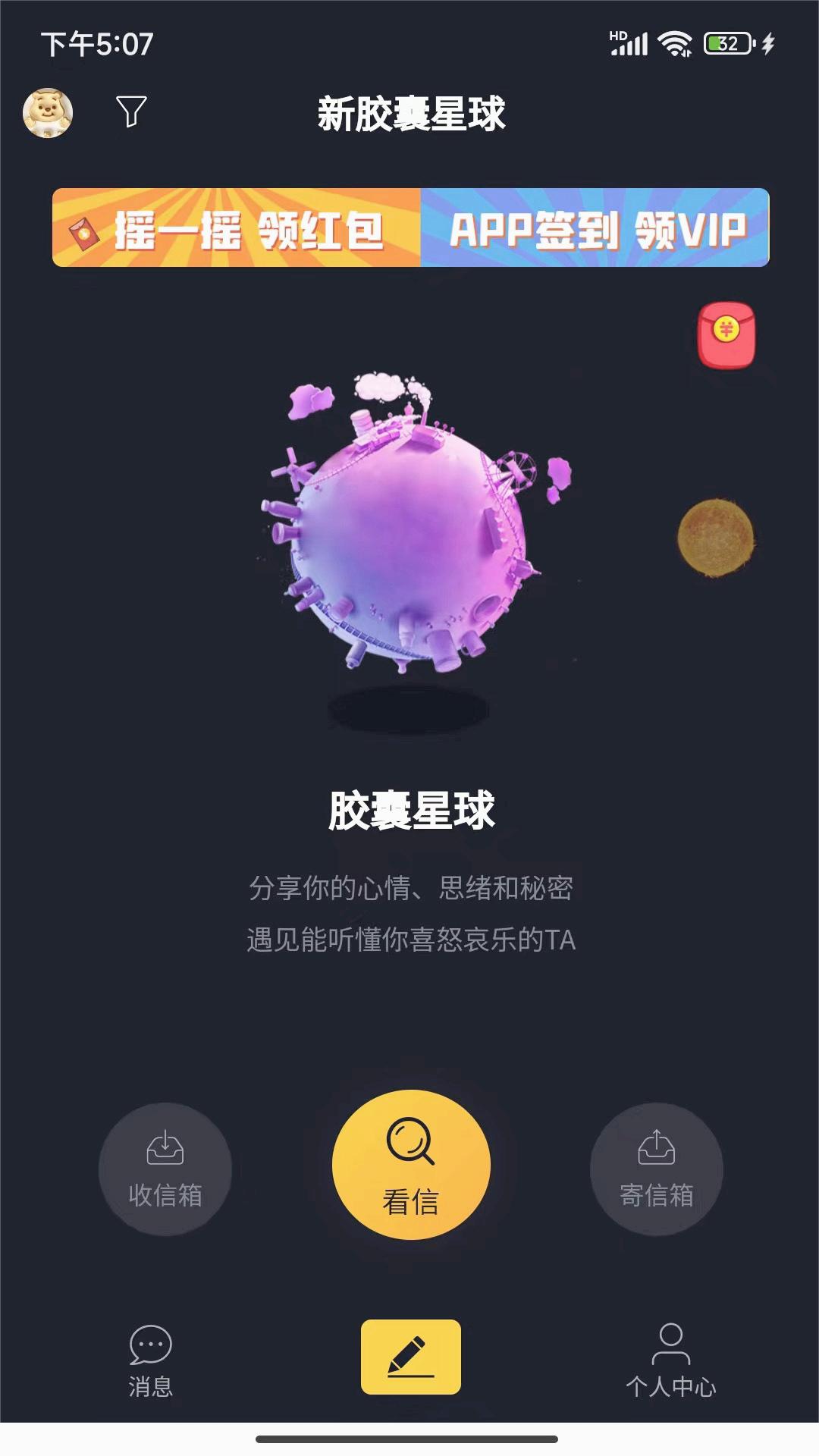Tap the user avatar in top left
Viewport: 819px width, 1456px height.
[x=47, y=112]
